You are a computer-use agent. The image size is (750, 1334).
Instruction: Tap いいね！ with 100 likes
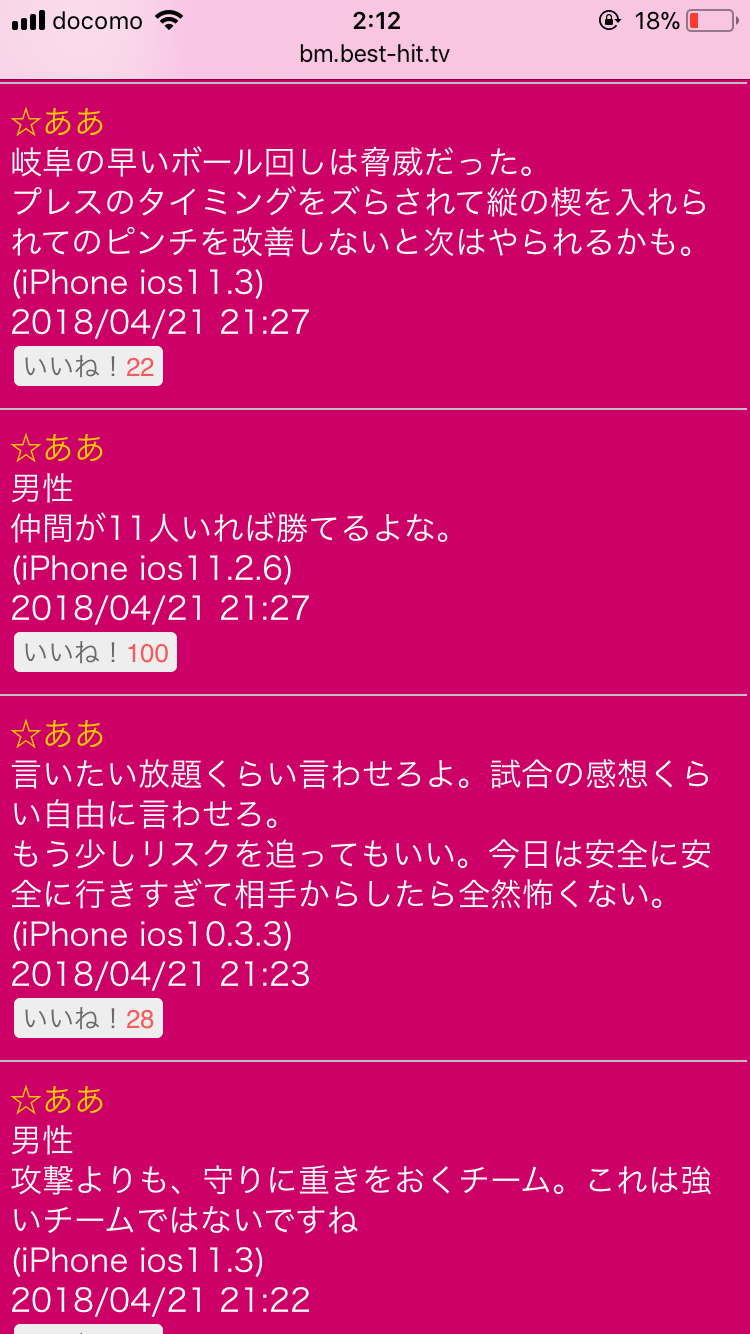(95, 653)
